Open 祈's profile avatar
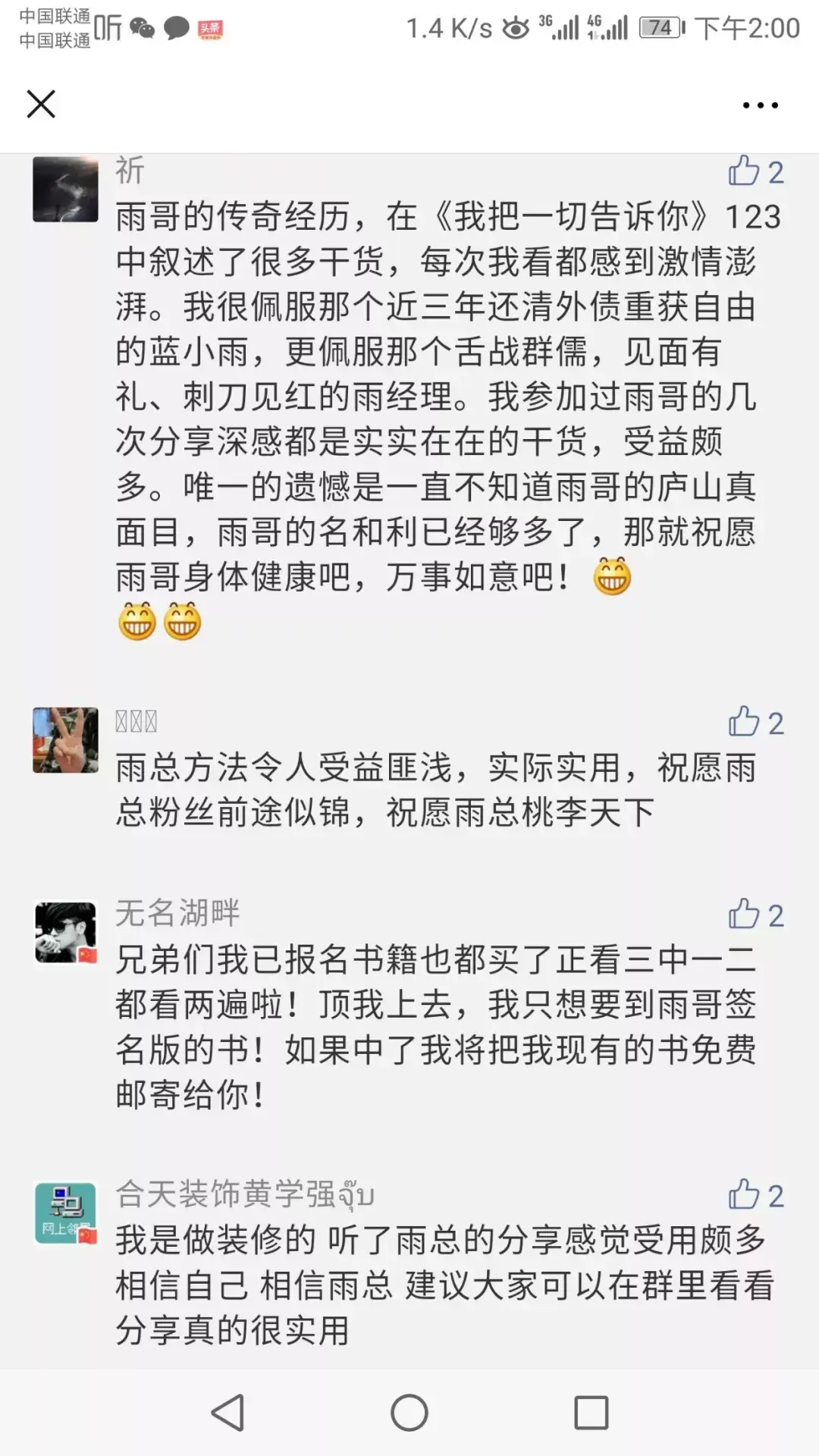 tap(66, 189)
